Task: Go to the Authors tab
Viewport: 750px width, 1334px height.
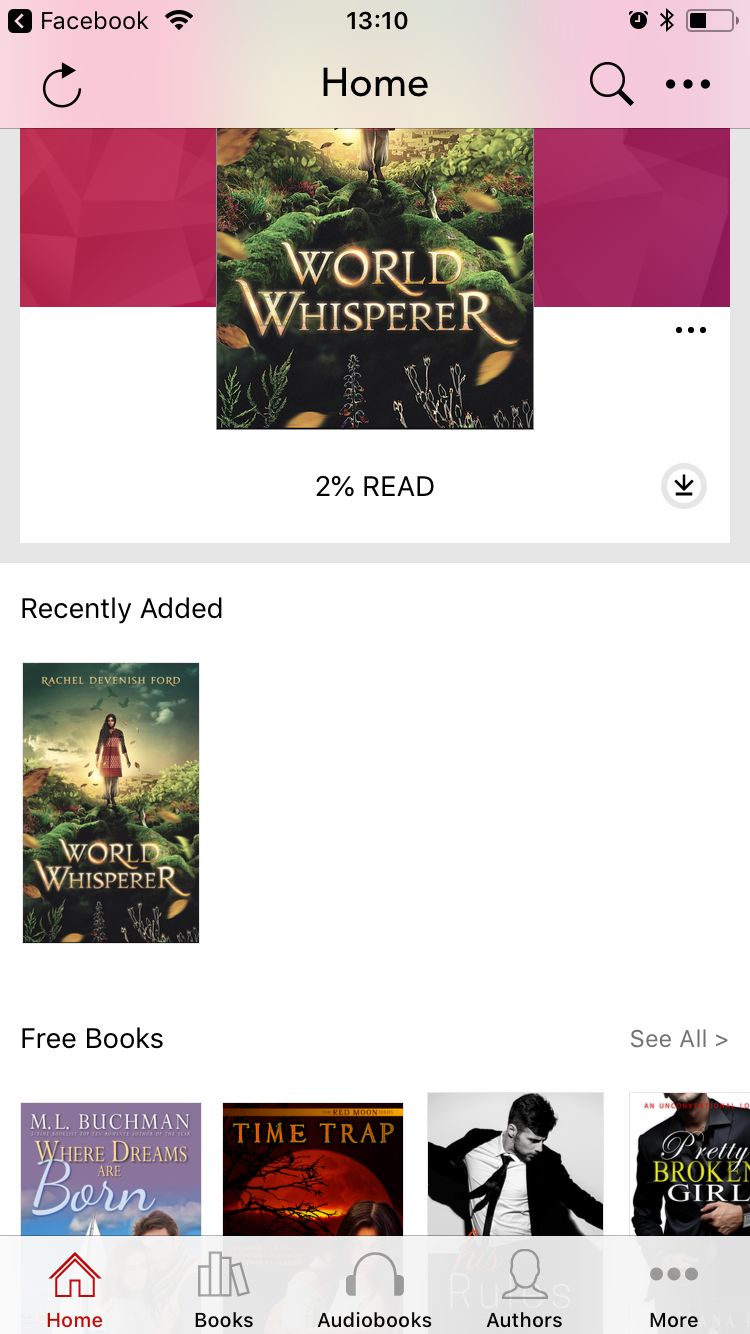Action: tap(525, 1290)
